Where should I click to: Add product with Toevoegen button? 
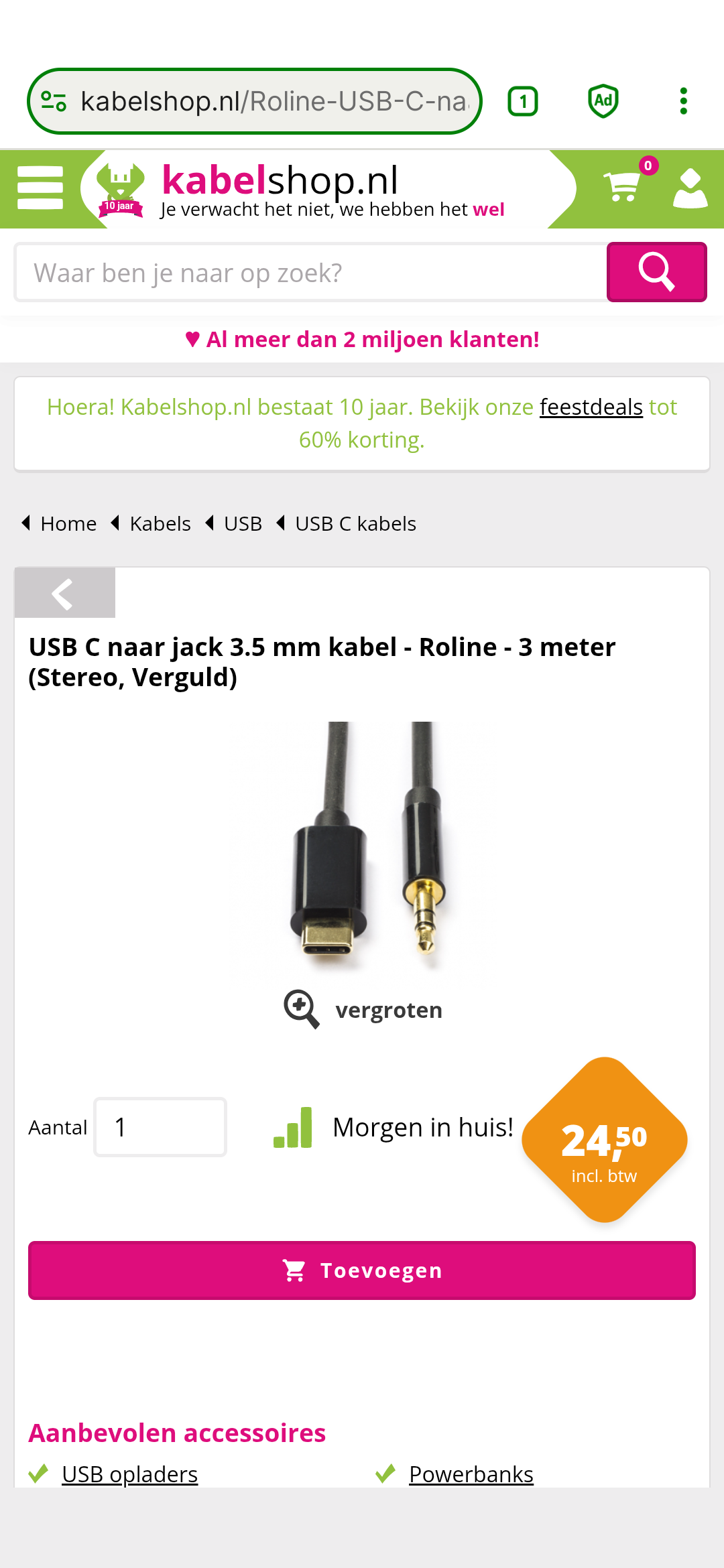(x=362, y=1270)
